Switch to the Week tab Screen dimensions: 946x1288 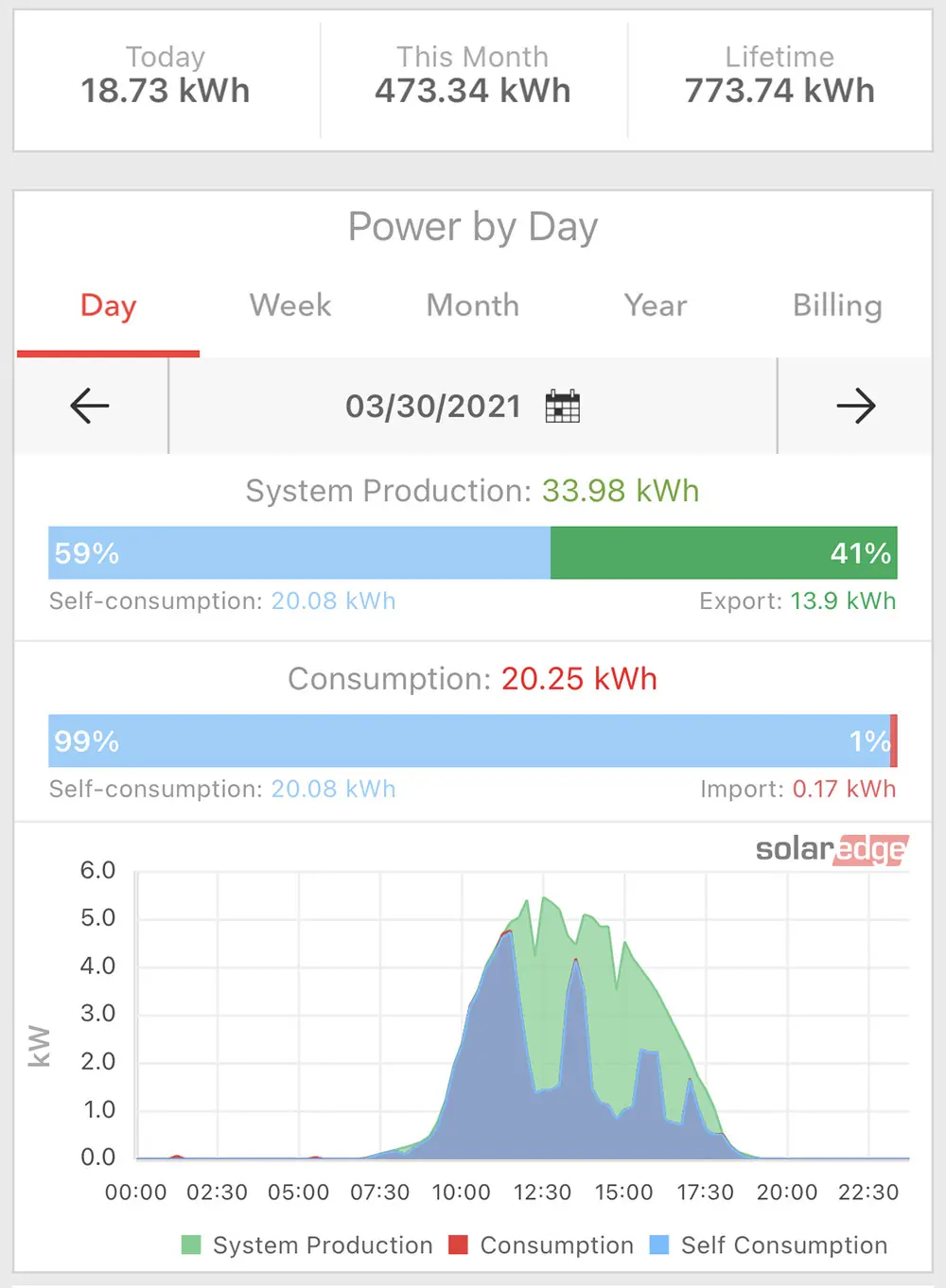pyautogui.click(x=290, y=305)
